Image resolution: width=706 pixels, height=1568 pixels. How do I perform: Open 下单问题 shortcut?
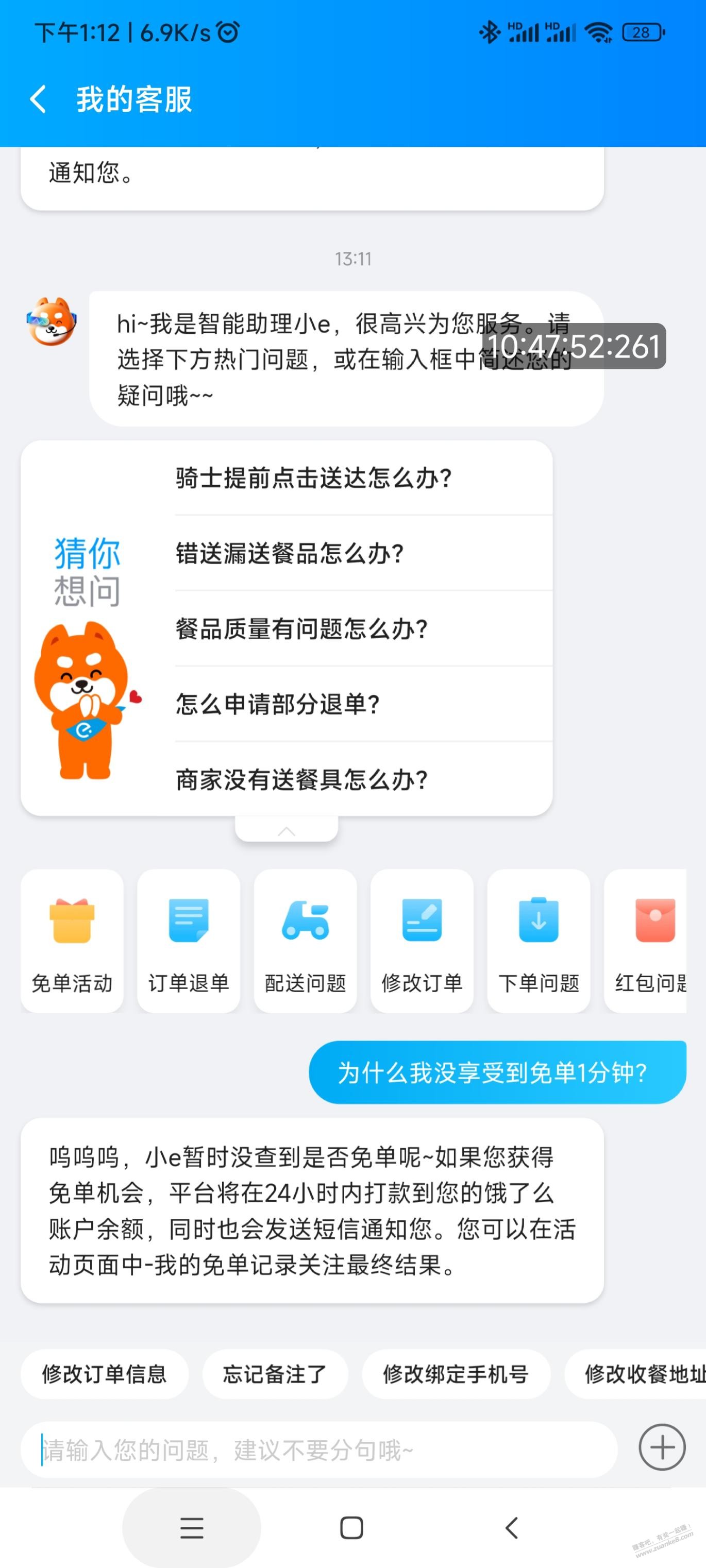539,941
